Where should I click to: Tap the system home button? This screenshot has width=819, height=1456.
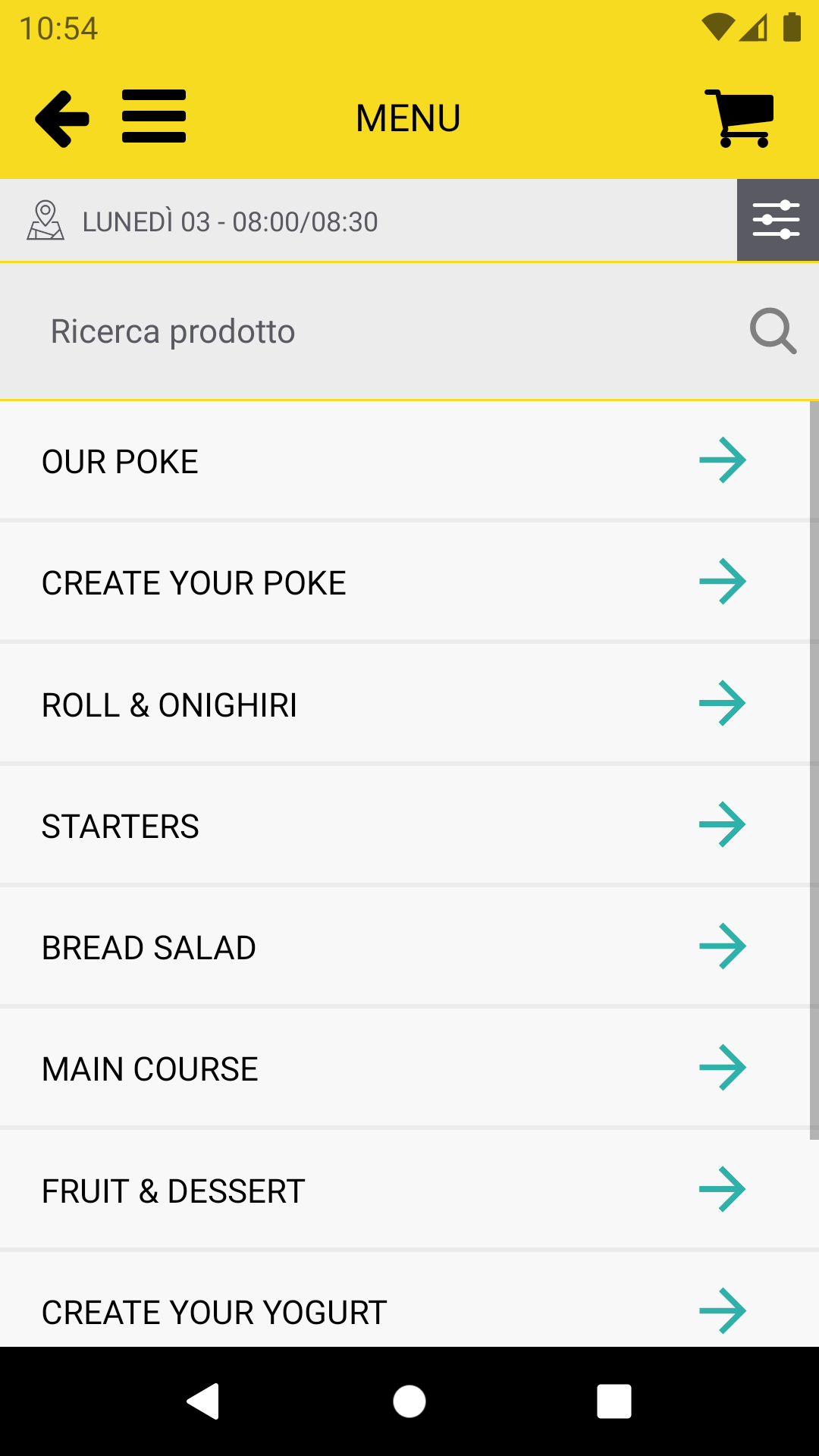(409, 1401)
